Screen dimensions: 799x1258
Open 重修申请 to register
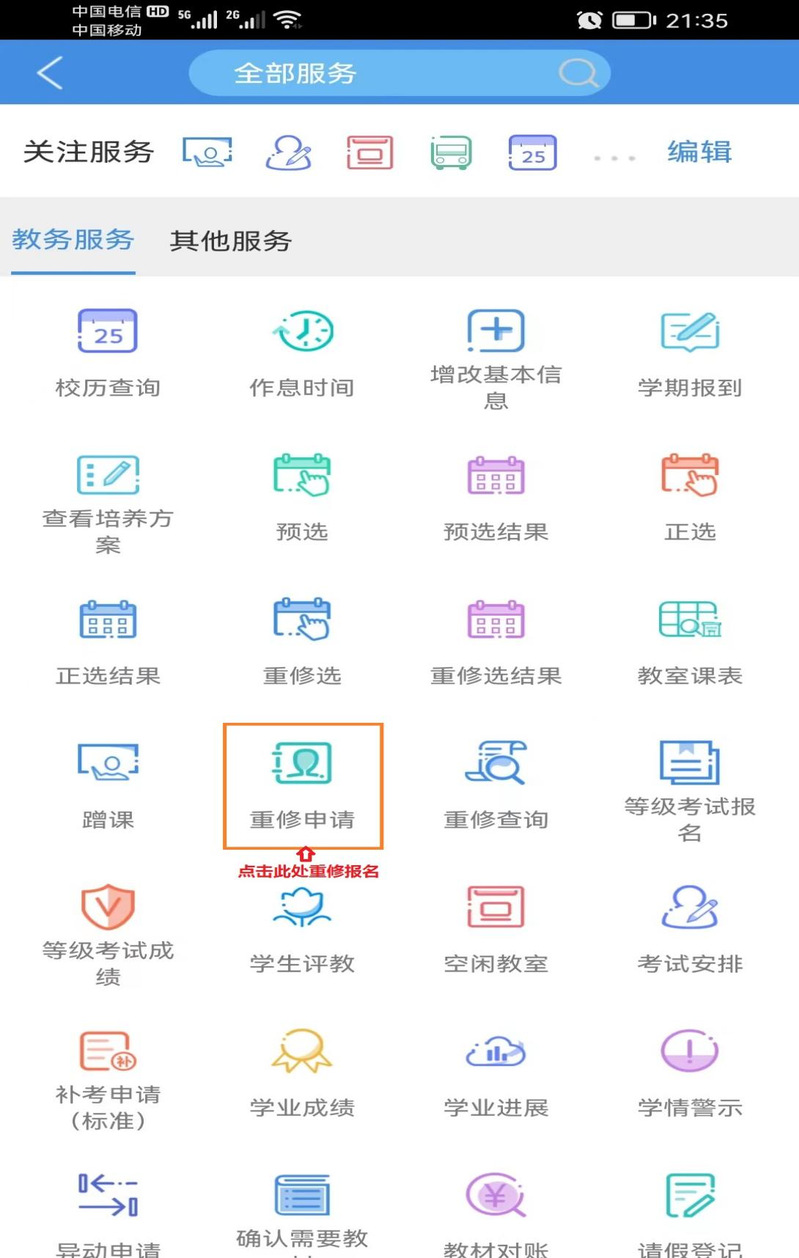click(x=302, y=785)
